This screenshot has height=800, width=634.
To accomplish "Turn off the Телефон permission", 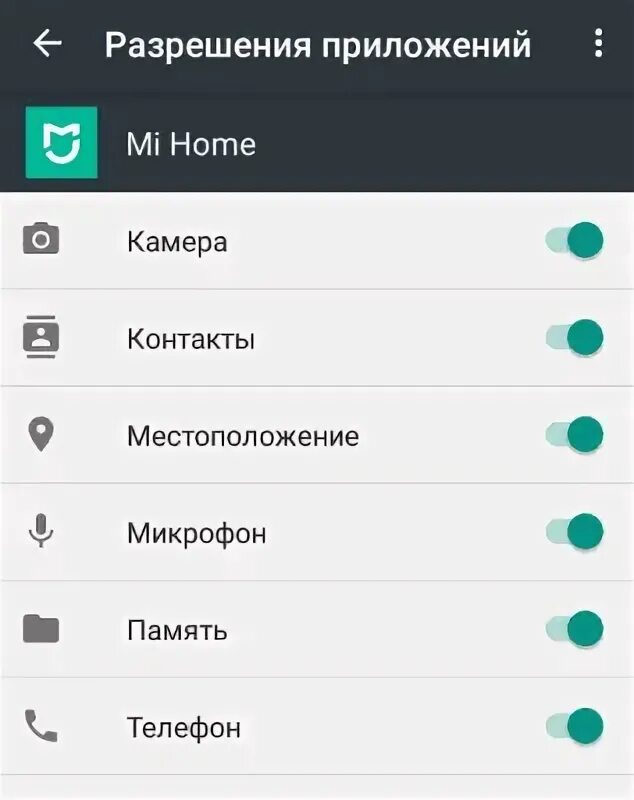I will coord(576,726).
